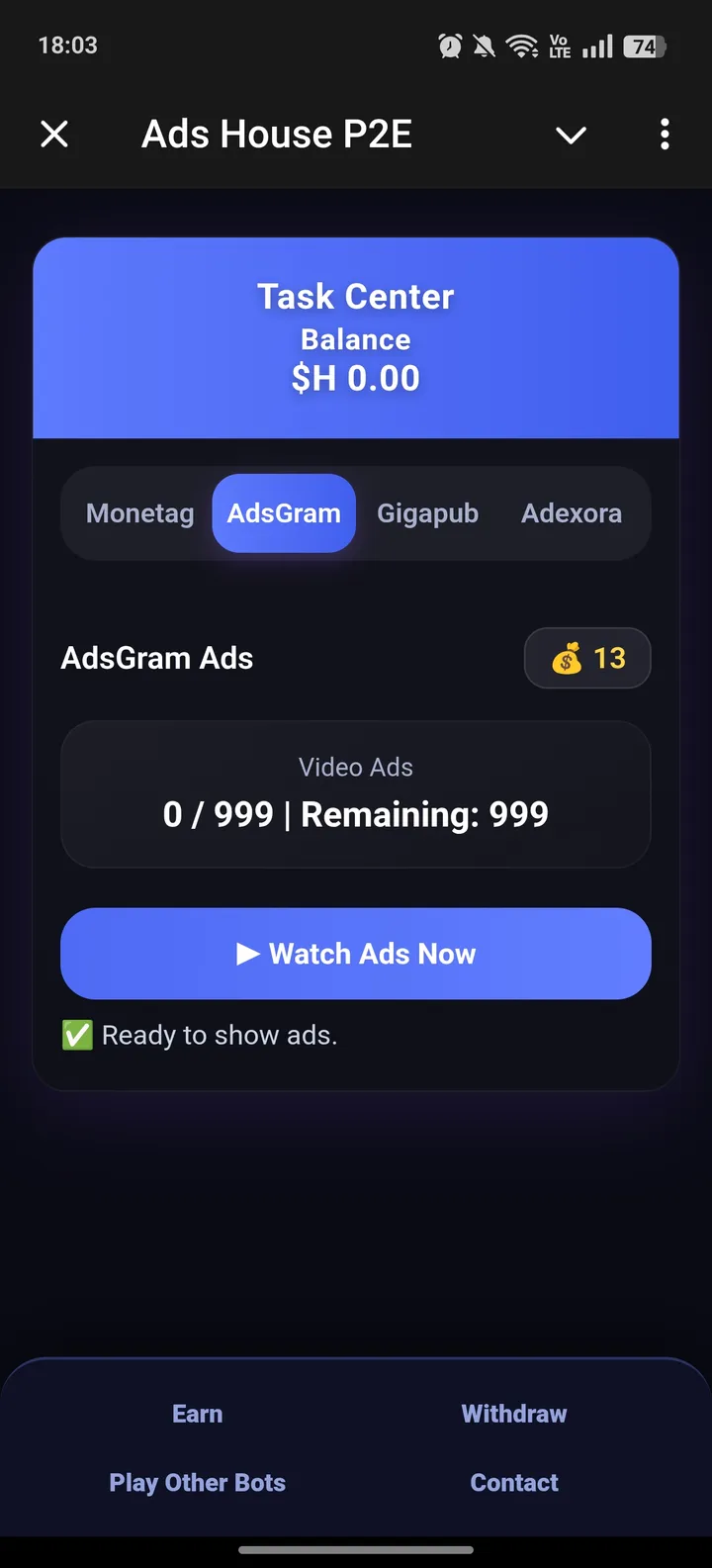Screen dimensions: 712x1568
Task: Open the Play Other Bots link
Action: click(197, 1483)
